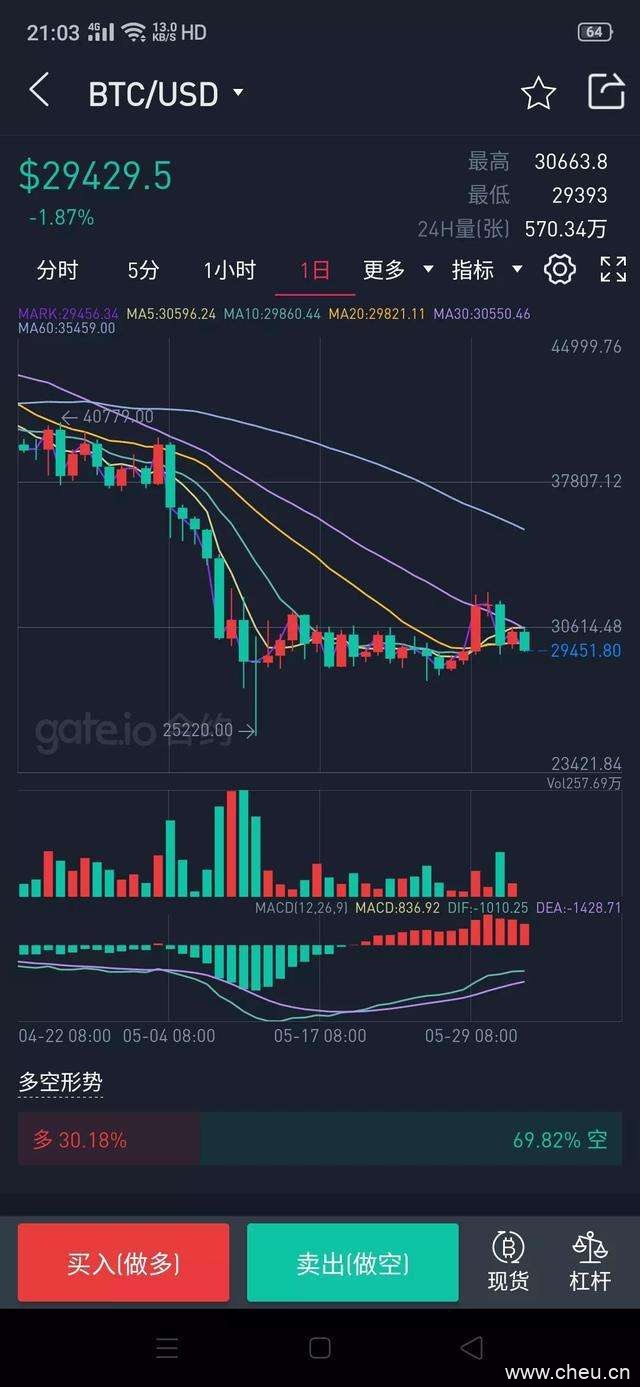
Task: Tap the 买入(做多) buy long button
Action: tap(123, 1263)
